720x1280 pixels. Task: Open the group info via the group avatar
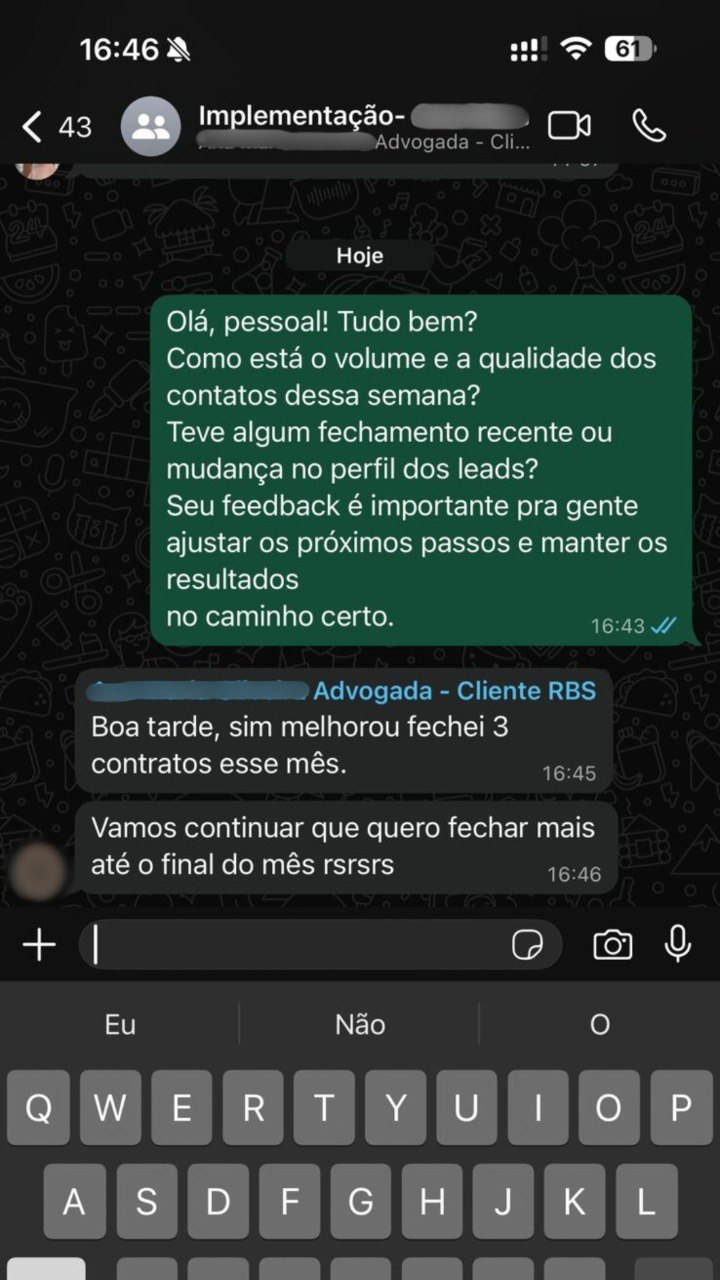[152, 124]
